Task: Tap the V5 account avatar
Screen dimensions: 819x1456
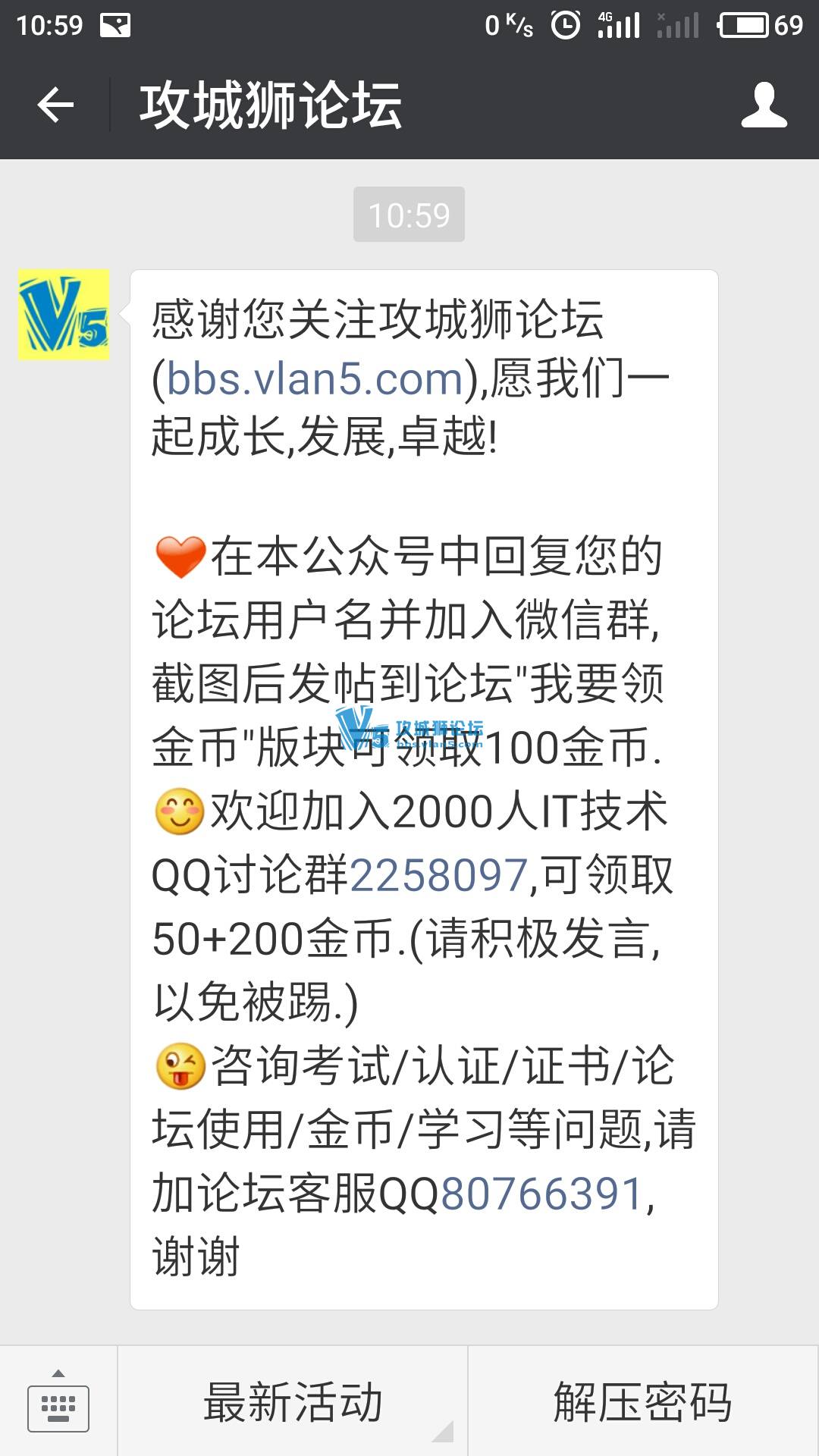Action: 64,315
